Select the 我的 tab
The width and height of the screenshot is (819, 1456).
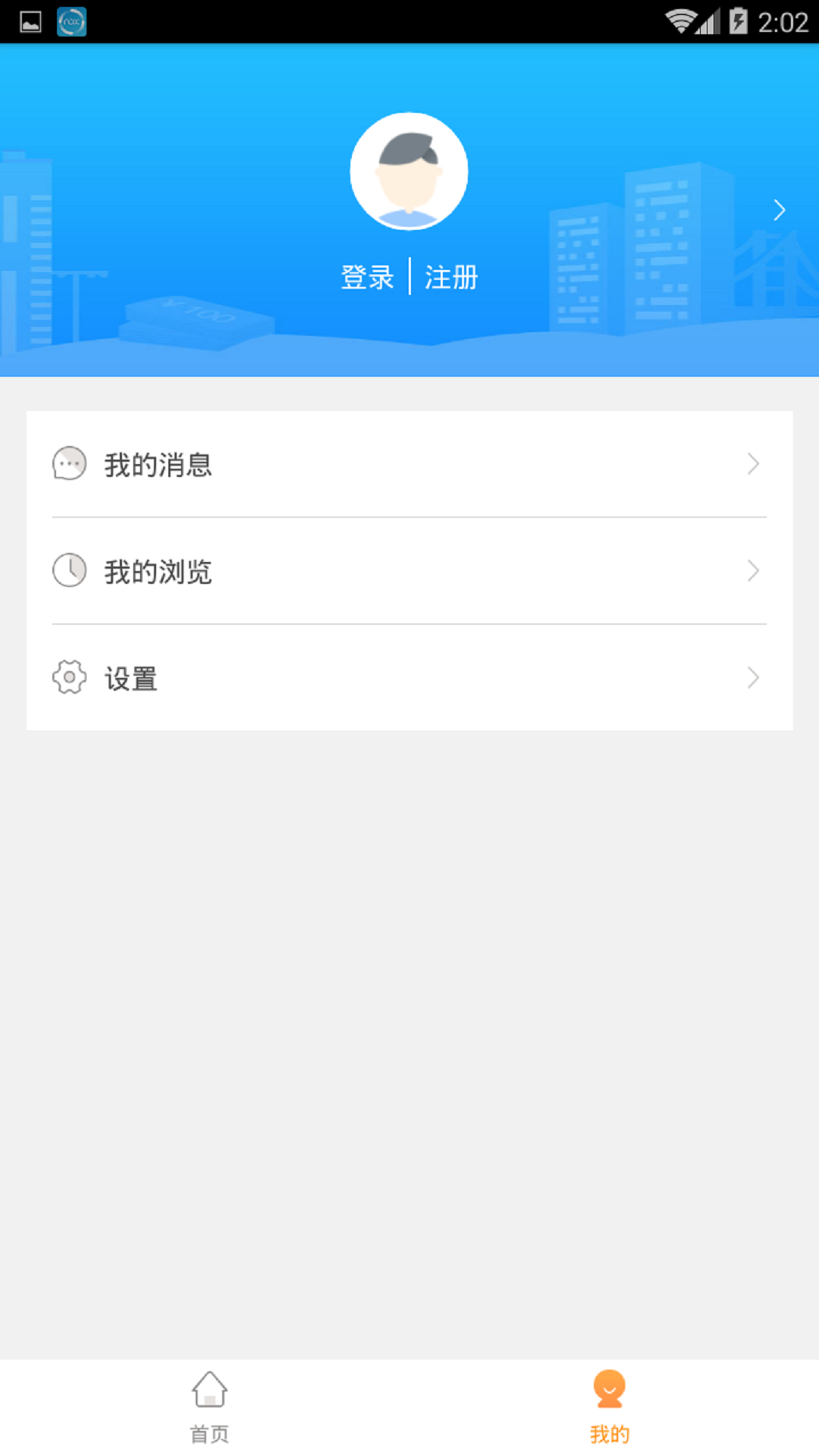point(609,1407)
